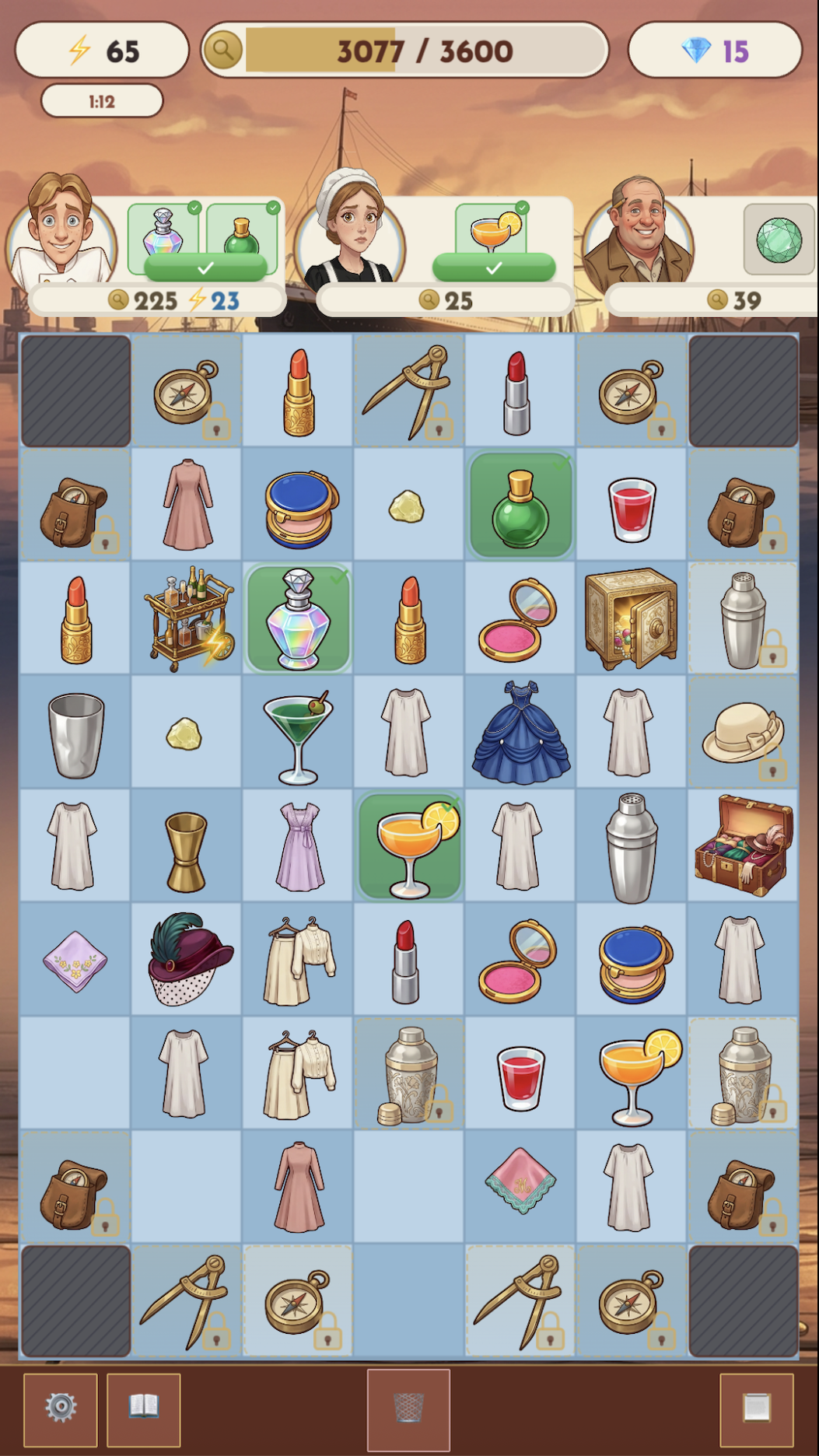View the green gem order request
Screen dimensions: 819x1456
tap(779, 240)
